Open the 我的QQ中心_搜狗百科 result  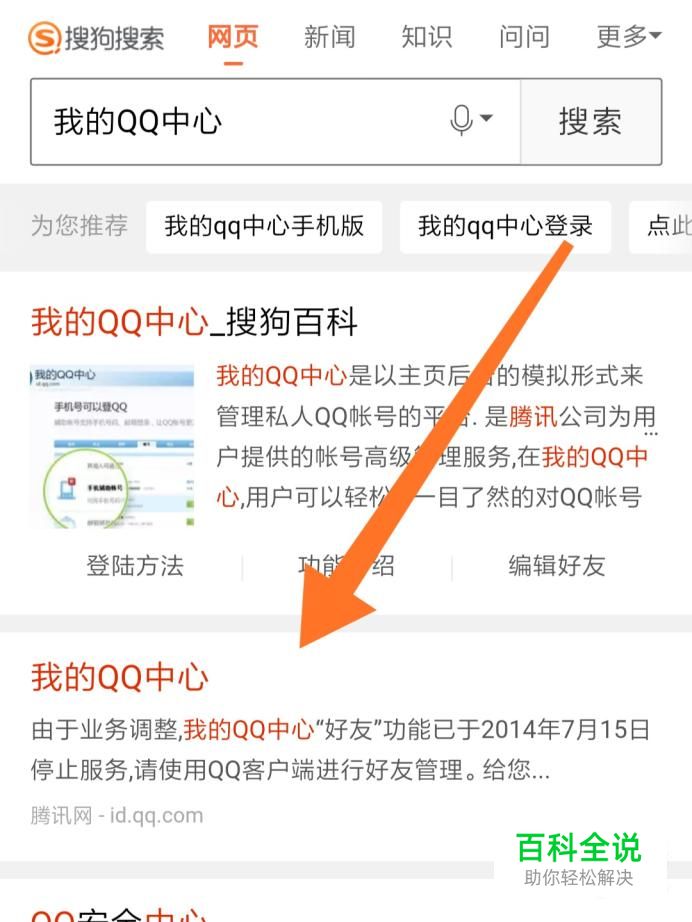coord(194,322)
